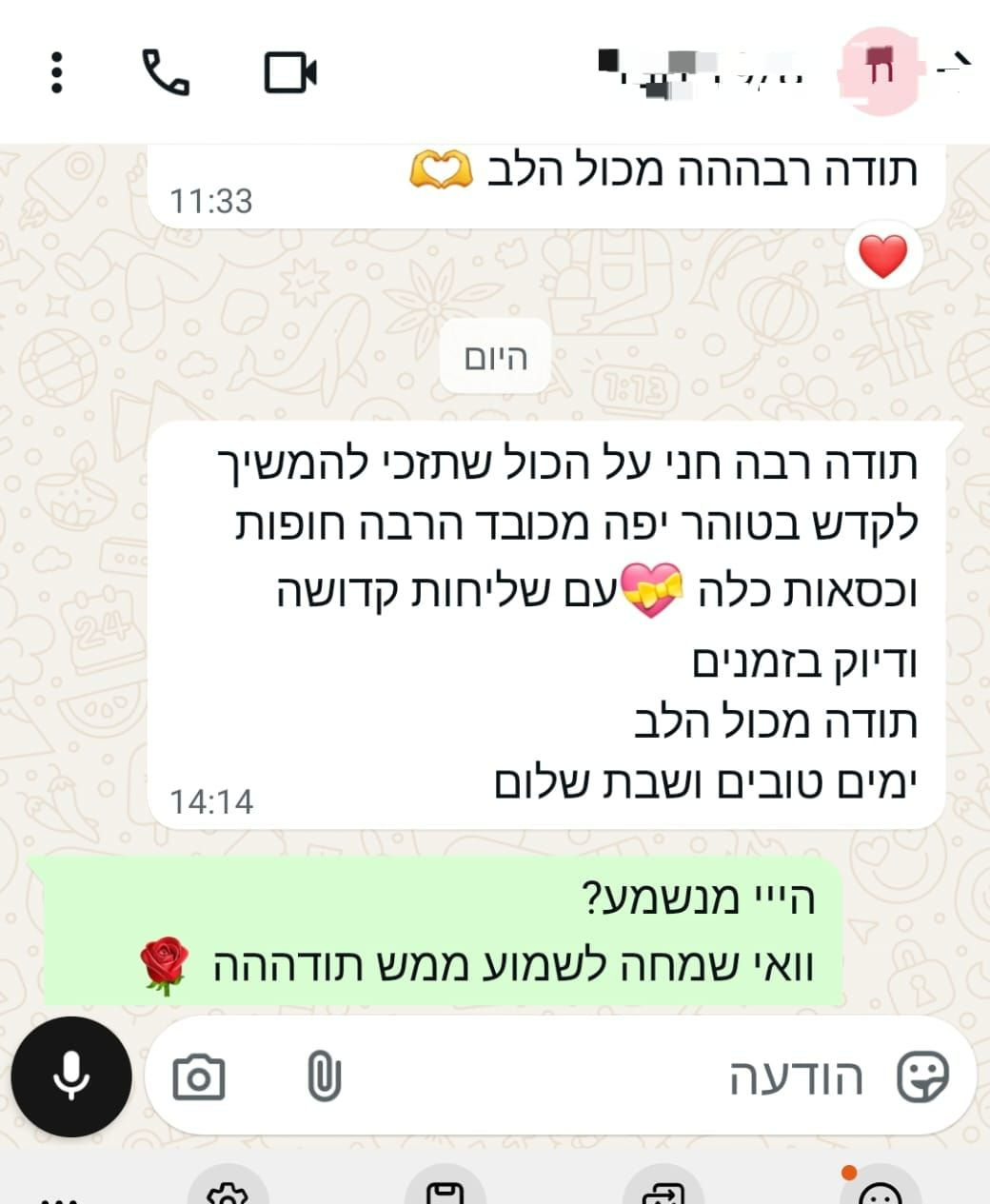The height and width of the screenshot is (1204, 990).
Task: Record a voice message with the microphone
Action: click(70, 1076)
